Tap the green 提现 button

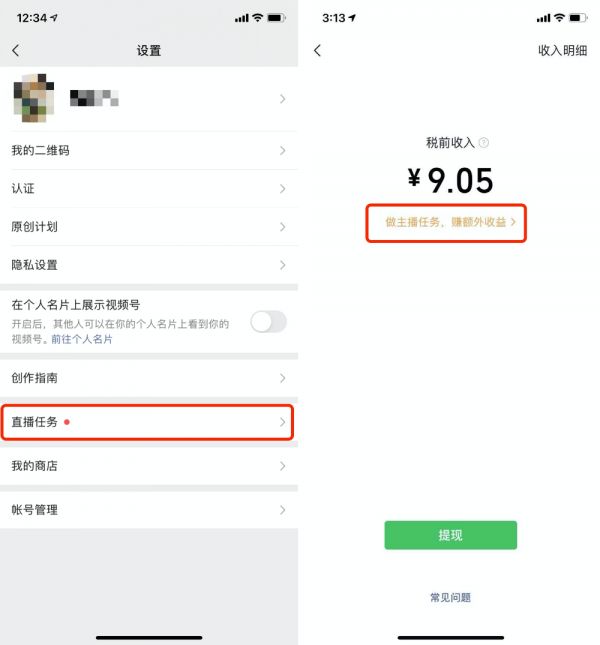[x=450, y=535]
